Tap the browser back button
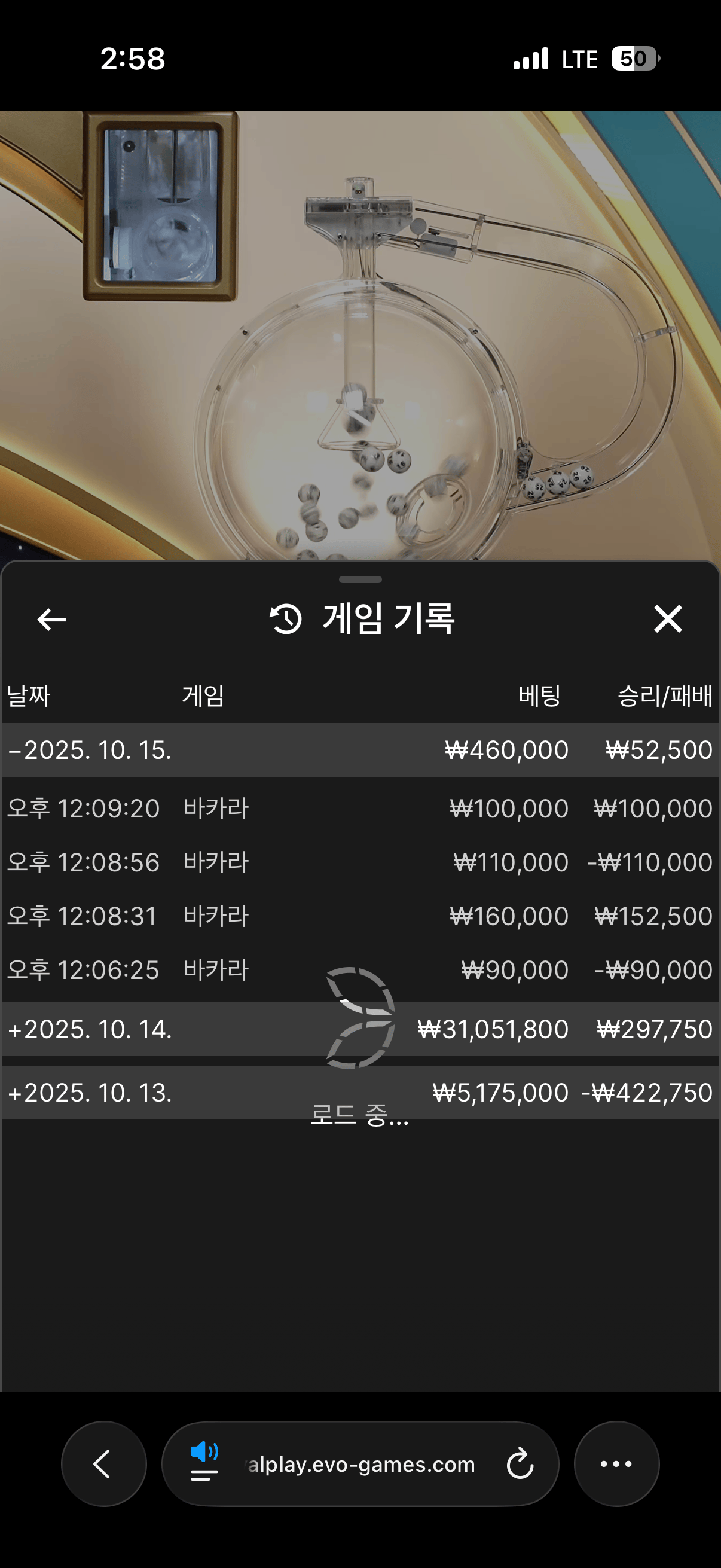The image size is (721, 1568). click(103, 1464)
